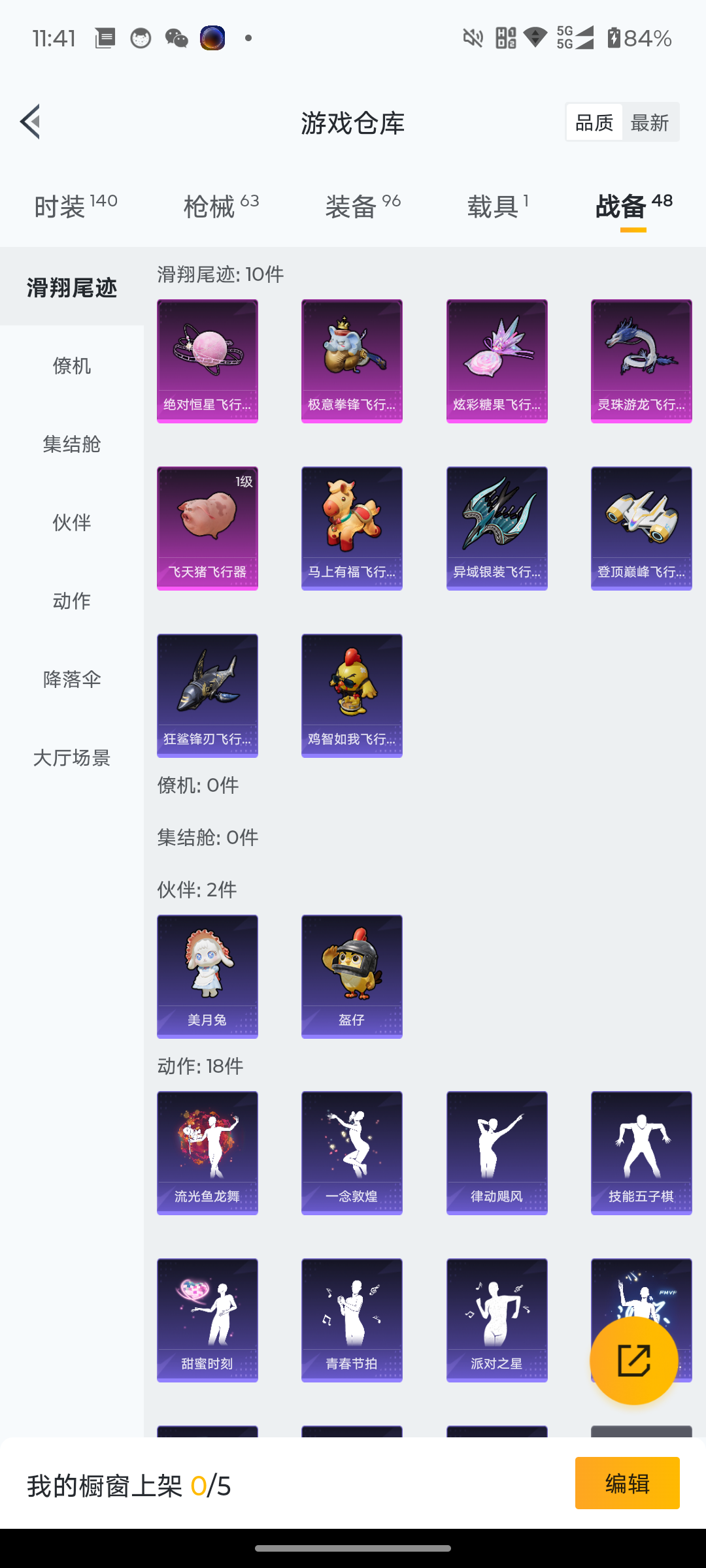Select the 鸡智如我飞行器 chicken glider
Screen dimensions: 706x1568
[x=352, y=695]
